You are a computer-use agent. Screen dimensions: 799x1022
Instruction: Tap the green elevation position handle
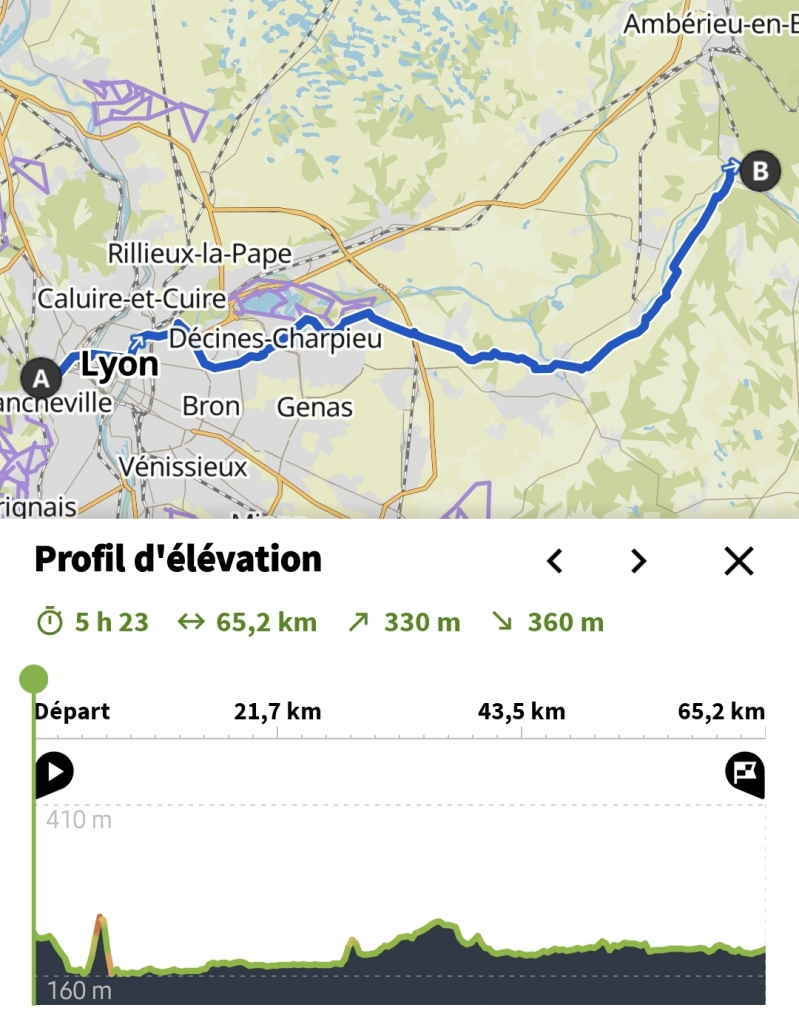[x=34, y=680]
